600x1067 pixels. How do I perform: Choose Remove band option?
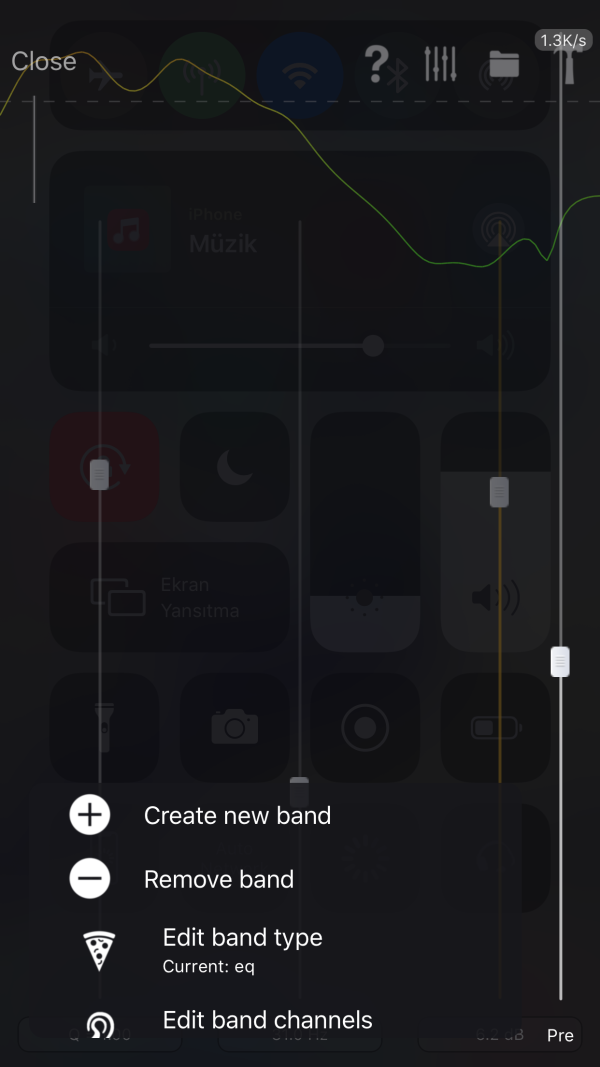pyautogui.click(x=218, y=879)
